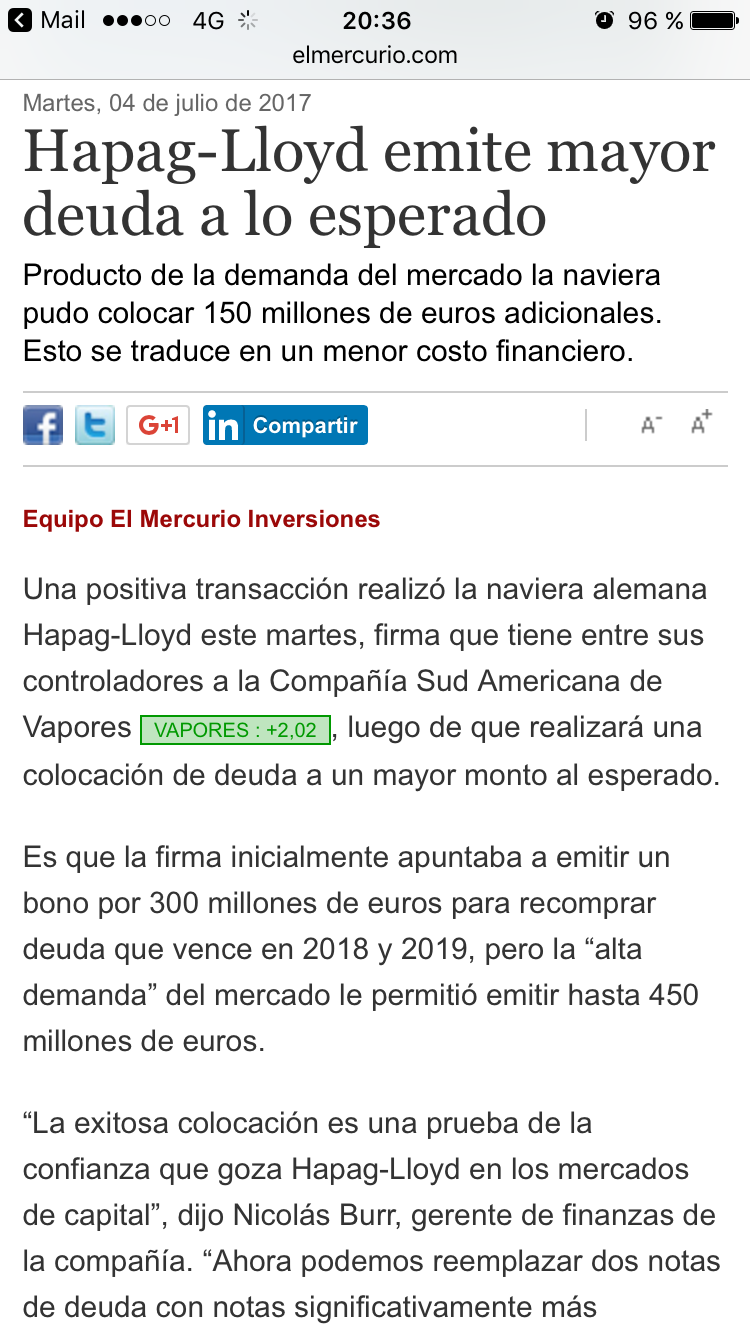This screenshot has width=750, height=1334.
Task: Tap the Google +1 button
Action: [x=158, y=425]
